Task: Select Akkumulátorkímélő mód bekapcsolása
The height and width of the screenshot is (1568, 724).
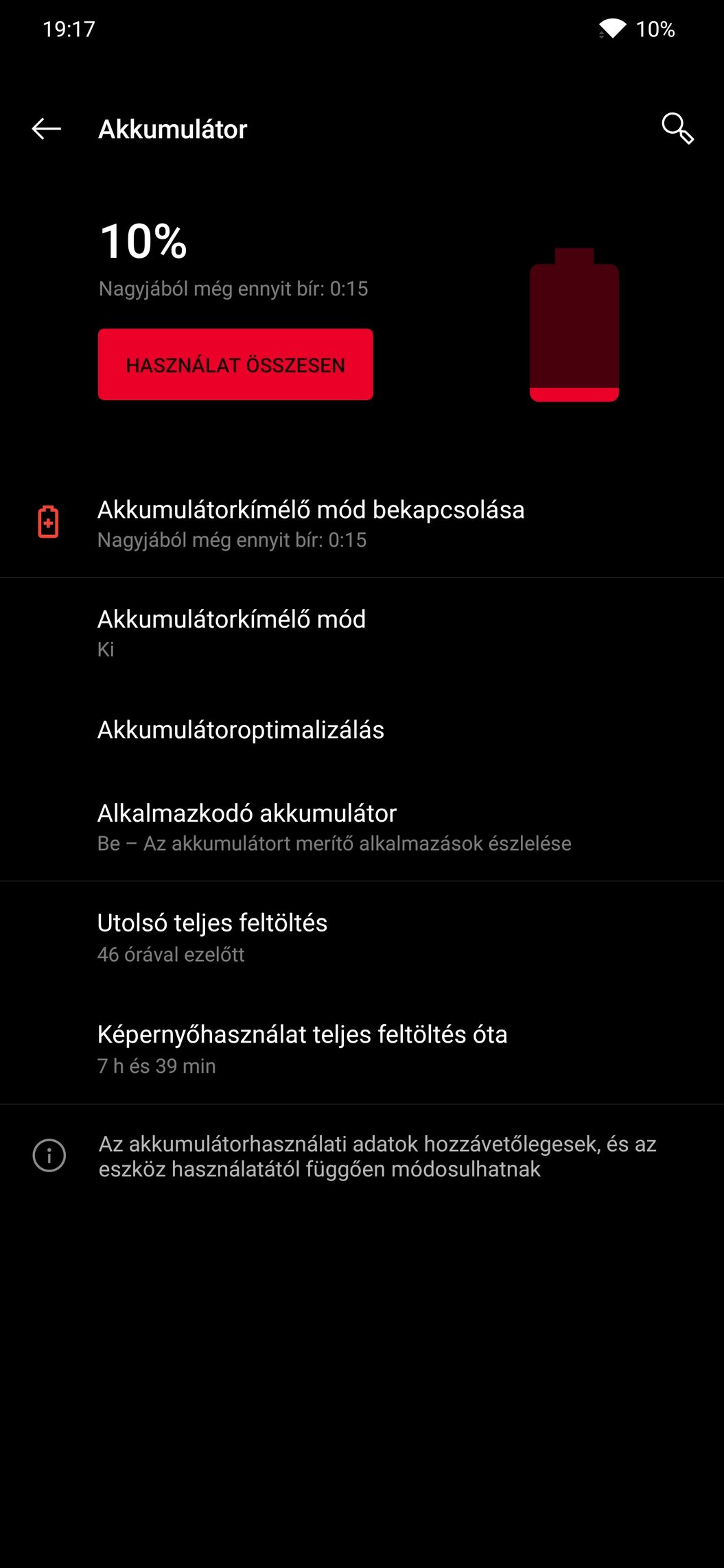Action: (311, 523)
